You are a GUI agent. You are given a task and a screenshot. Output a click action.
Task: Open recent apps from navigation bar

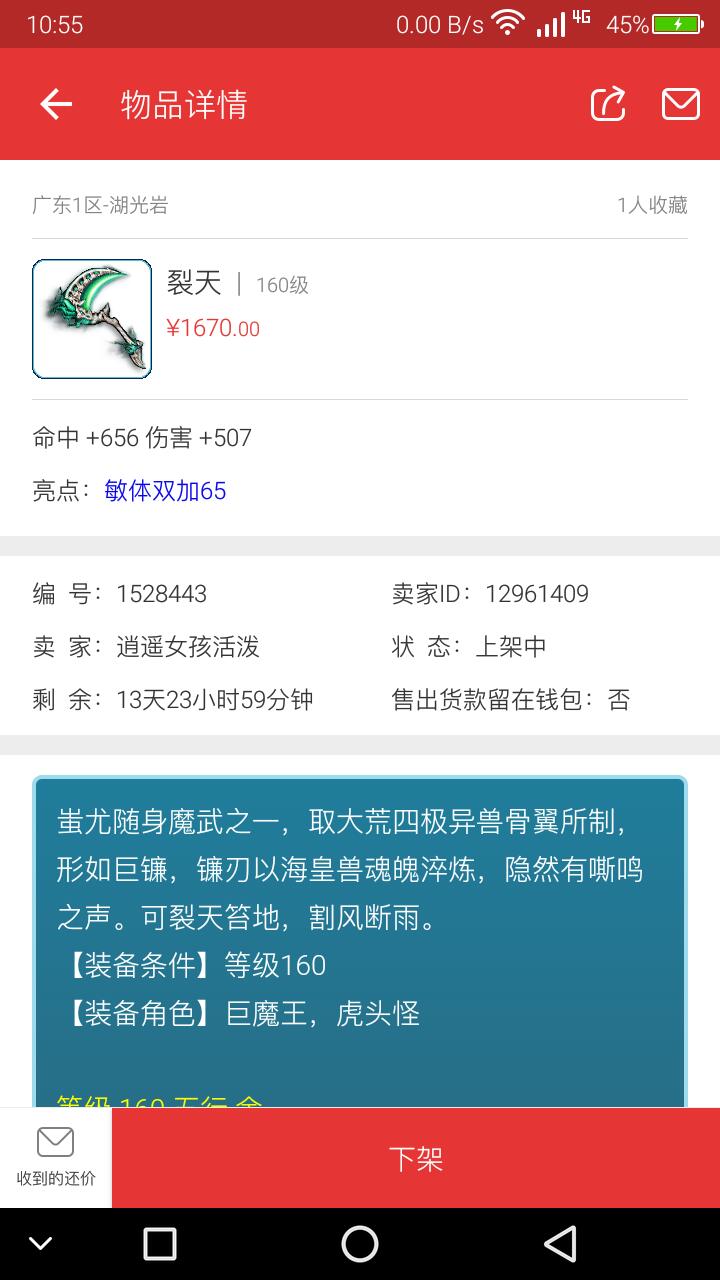click(x=160, y=1244)
